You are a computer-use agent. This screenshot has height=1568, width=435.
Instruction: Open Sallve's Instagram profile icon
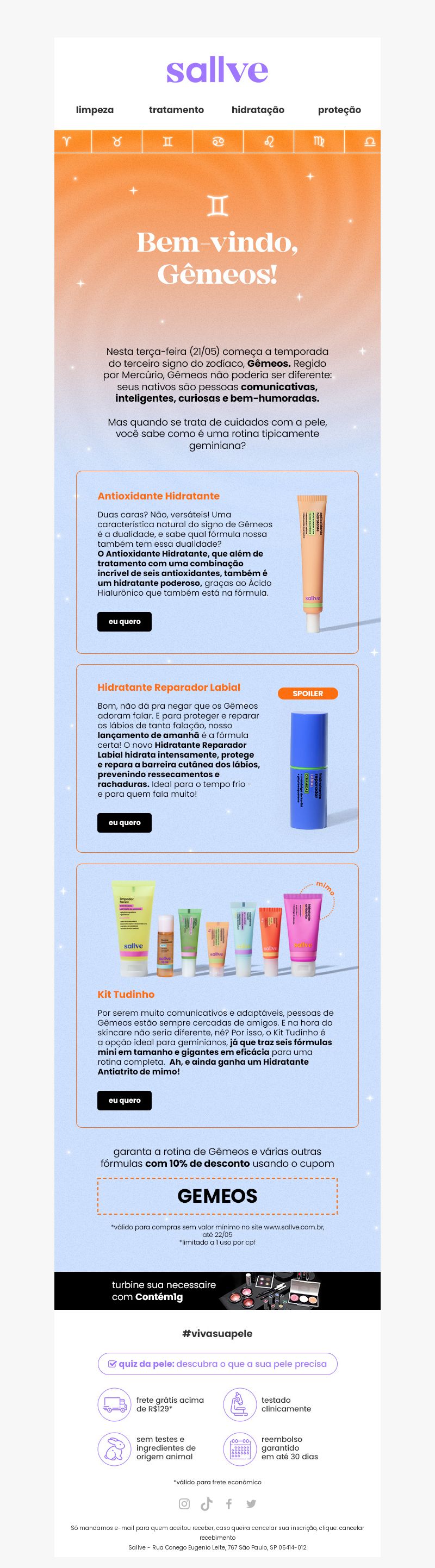click(x=184, y=1503)
